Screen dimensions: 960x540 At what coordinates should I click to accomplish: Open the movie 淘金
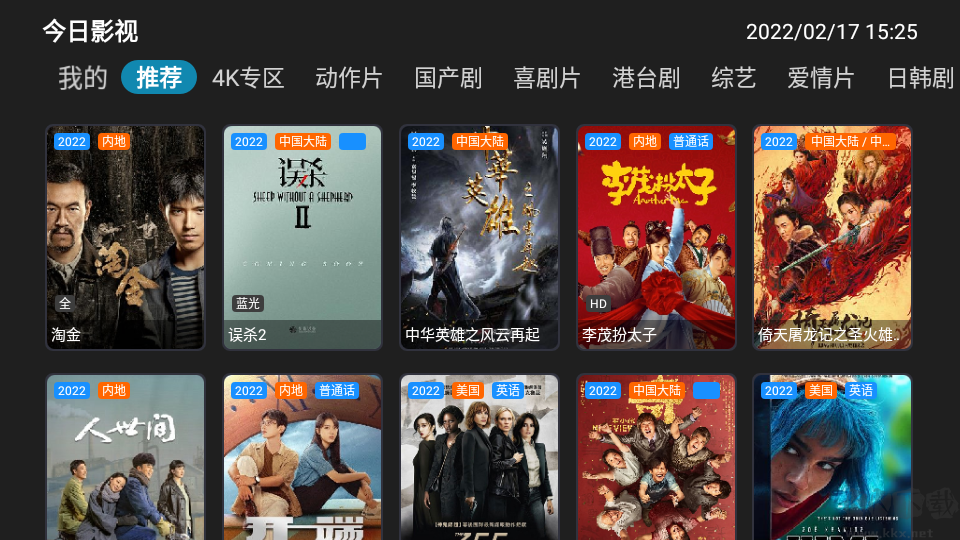pos(125,237)
